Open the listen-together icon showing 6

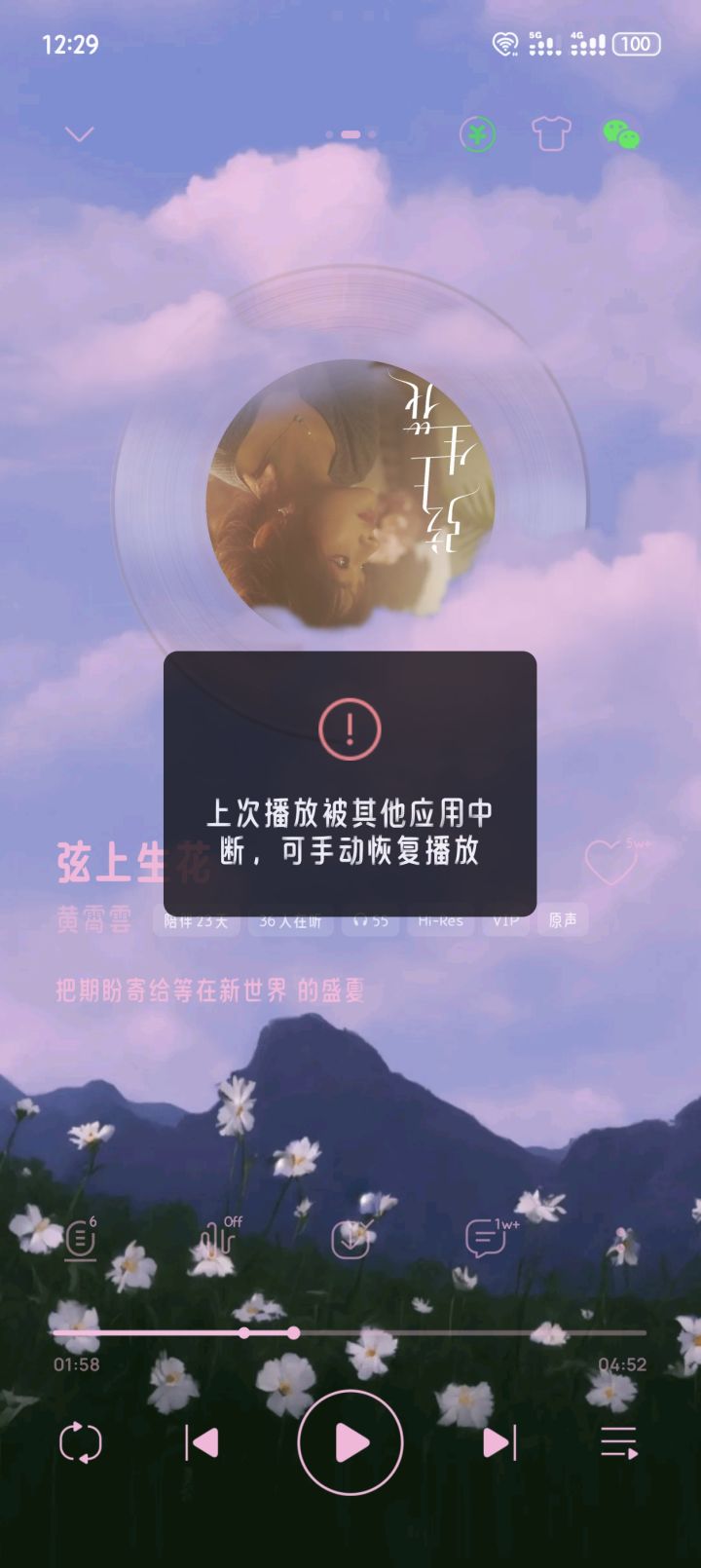80,1237
